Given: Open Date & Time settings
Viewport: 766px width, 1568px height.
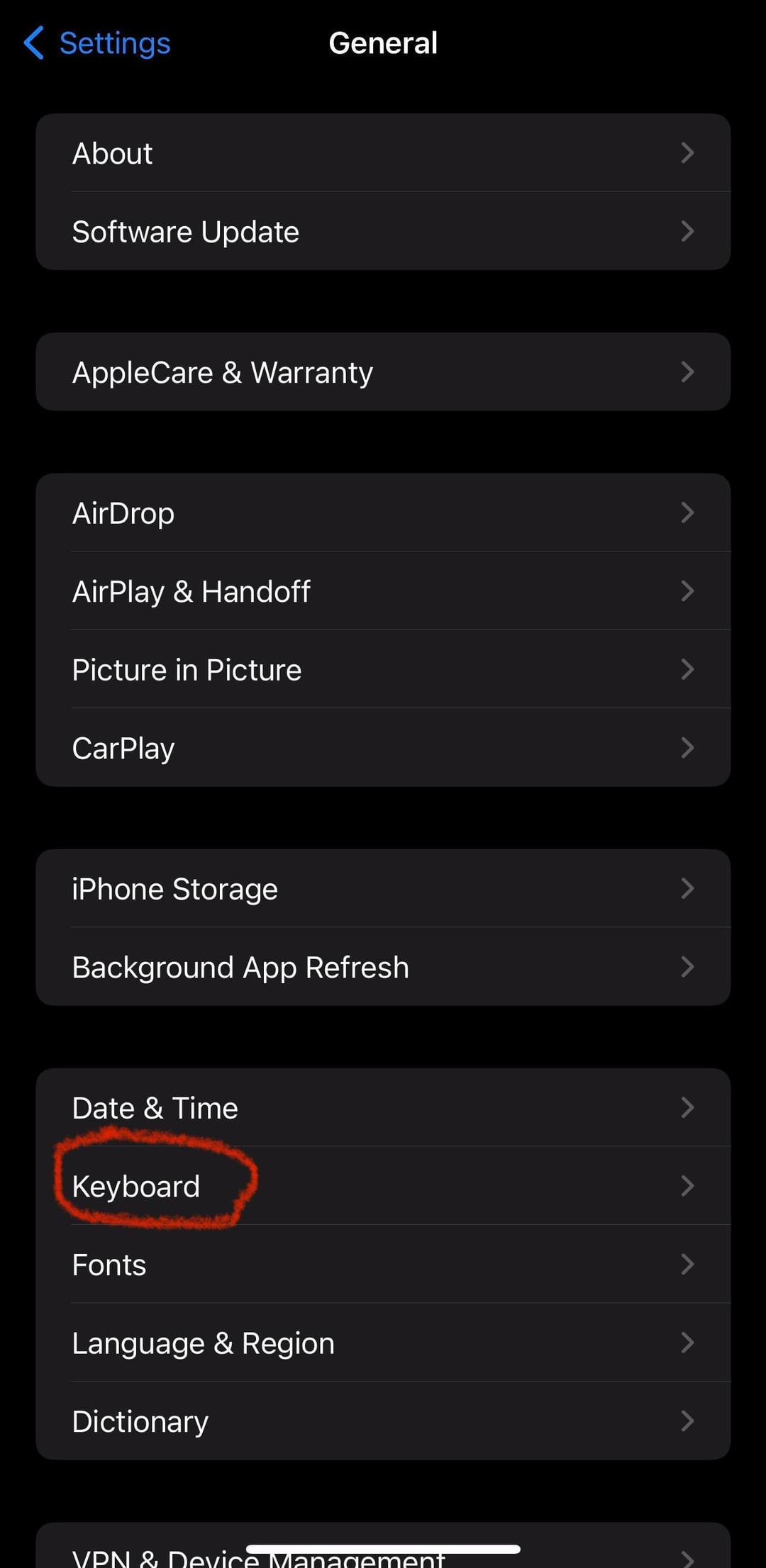Looking at the screenshot, I should click(x=383, y=1107).
